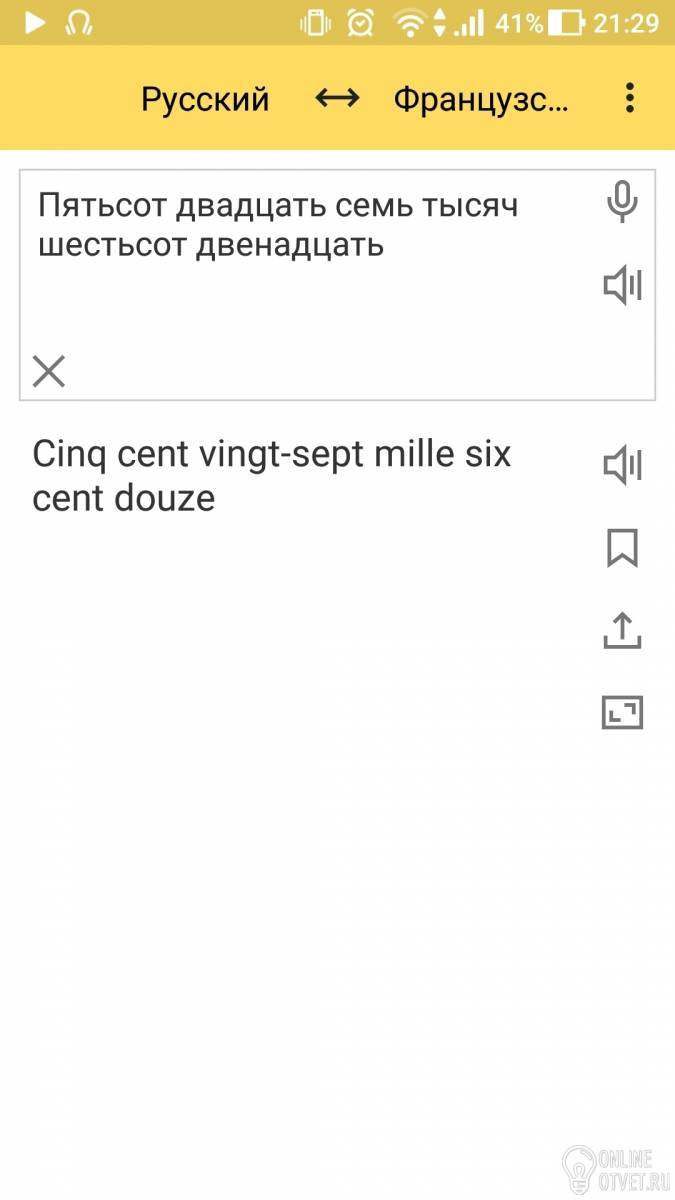The width and height of the screenshot is (675, 1200).
Task: Open the three-dot overflow menu
Action: [x=629, y=98]
